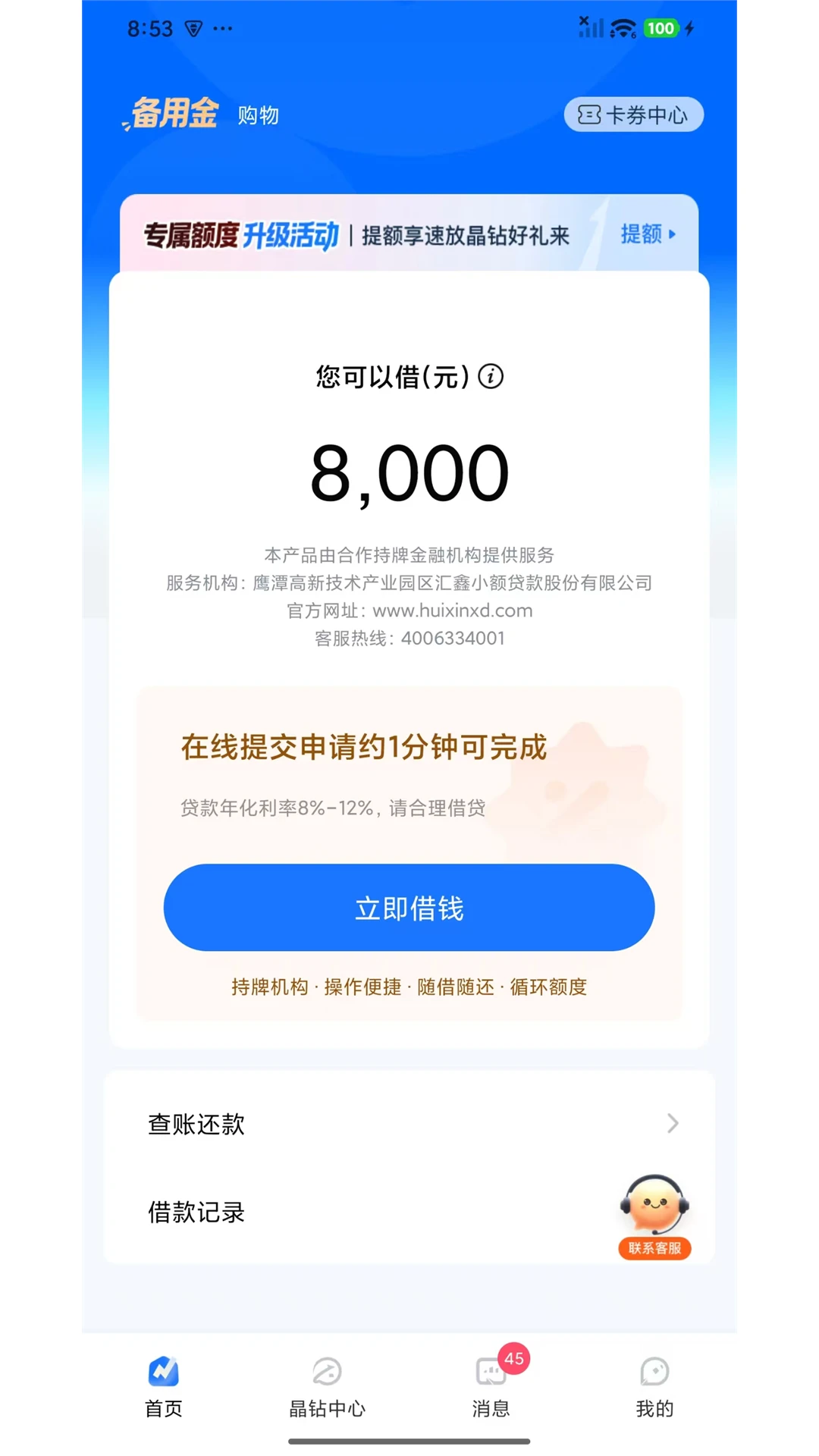This screenshot has width=819, height=1456.
Task: Switch to the 购物 tab
Action: pos(259,115)
